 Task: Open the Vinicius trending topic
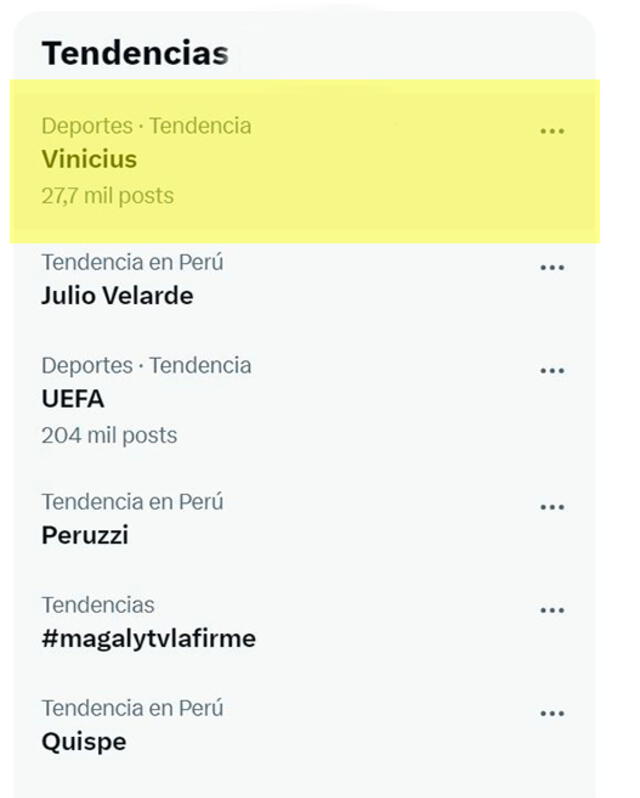[x=90, y=160]
